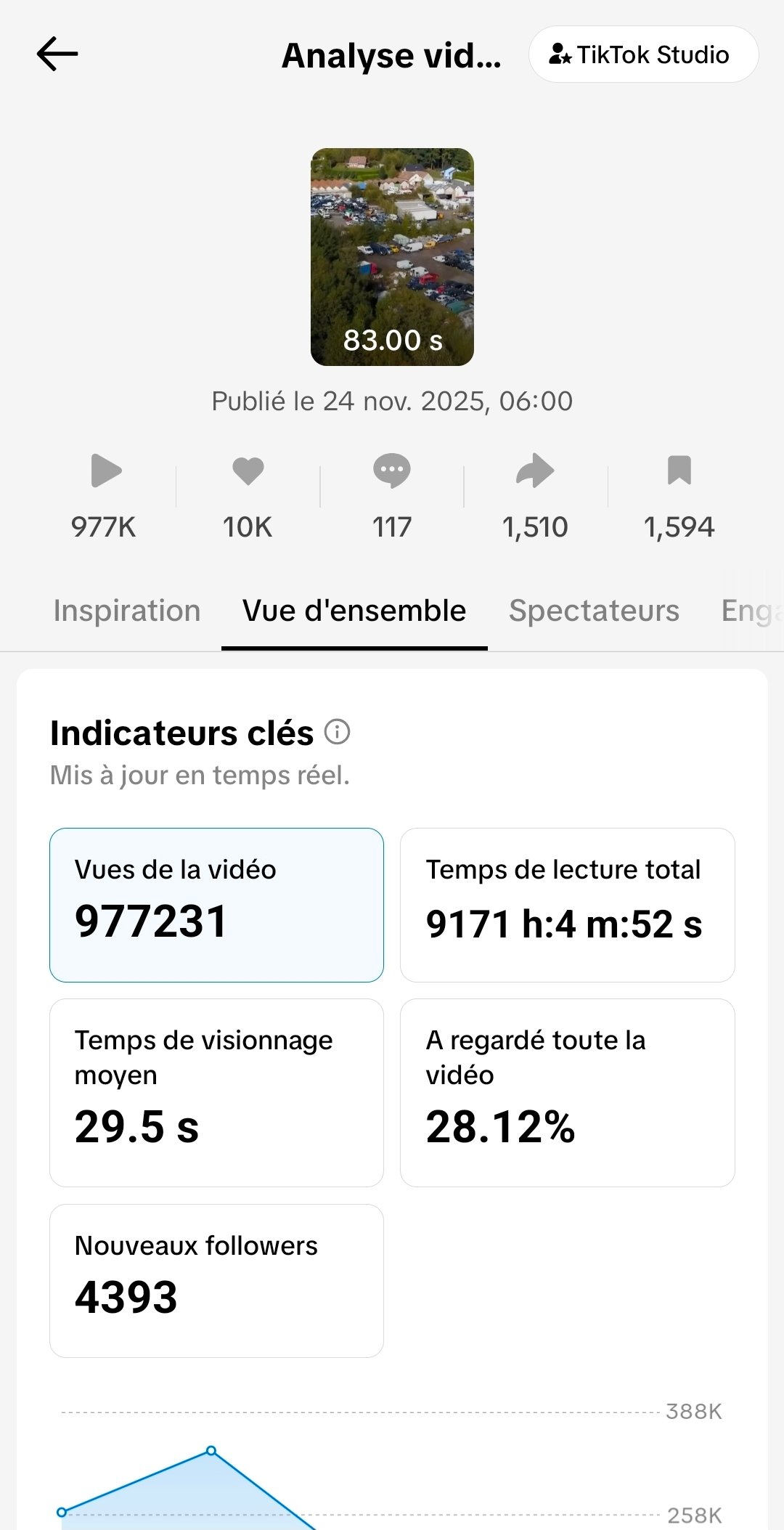Open the 83.00 s video thumbnail
The image size is (784, 1530).
[392, 257]
